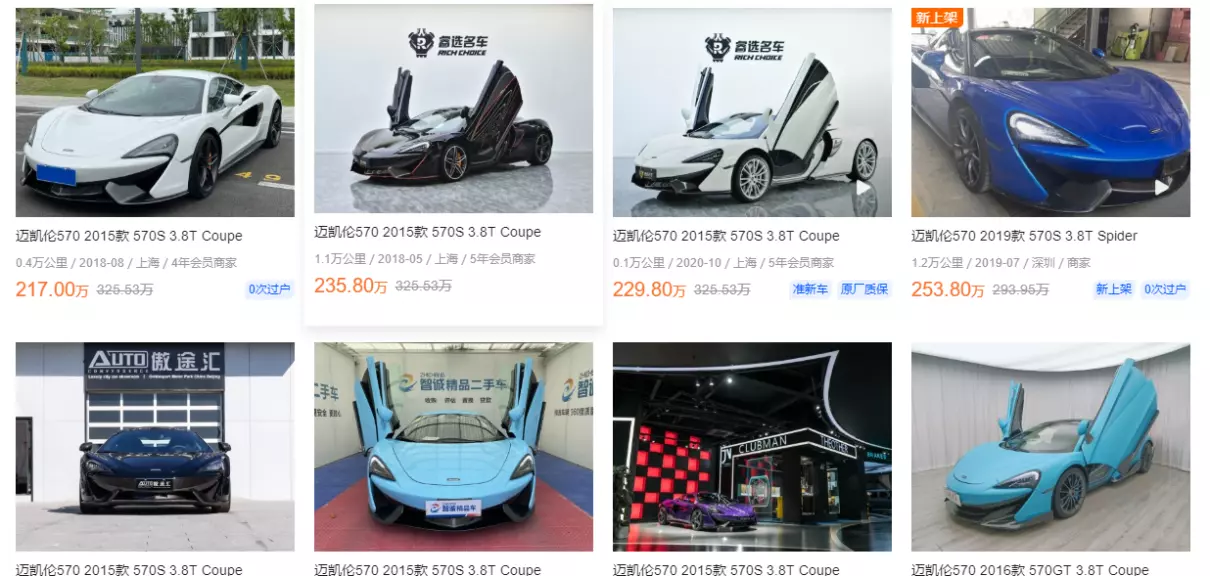The width and height of the screenshot is (1210, 576).
Task: View the light blue 570S with open doors
Action: tap(453, 446)
